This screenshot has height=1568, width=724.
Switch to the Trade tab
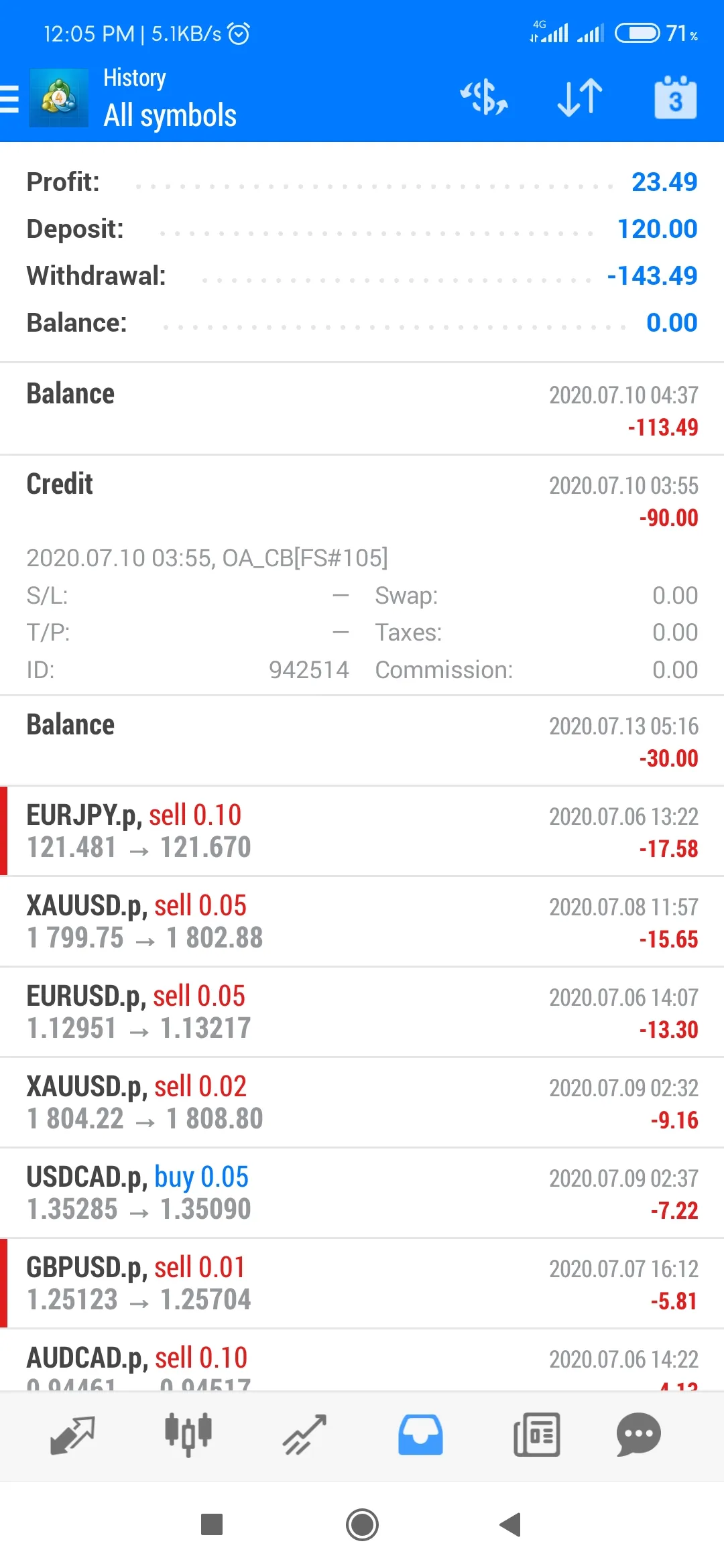coord(304,1435)
